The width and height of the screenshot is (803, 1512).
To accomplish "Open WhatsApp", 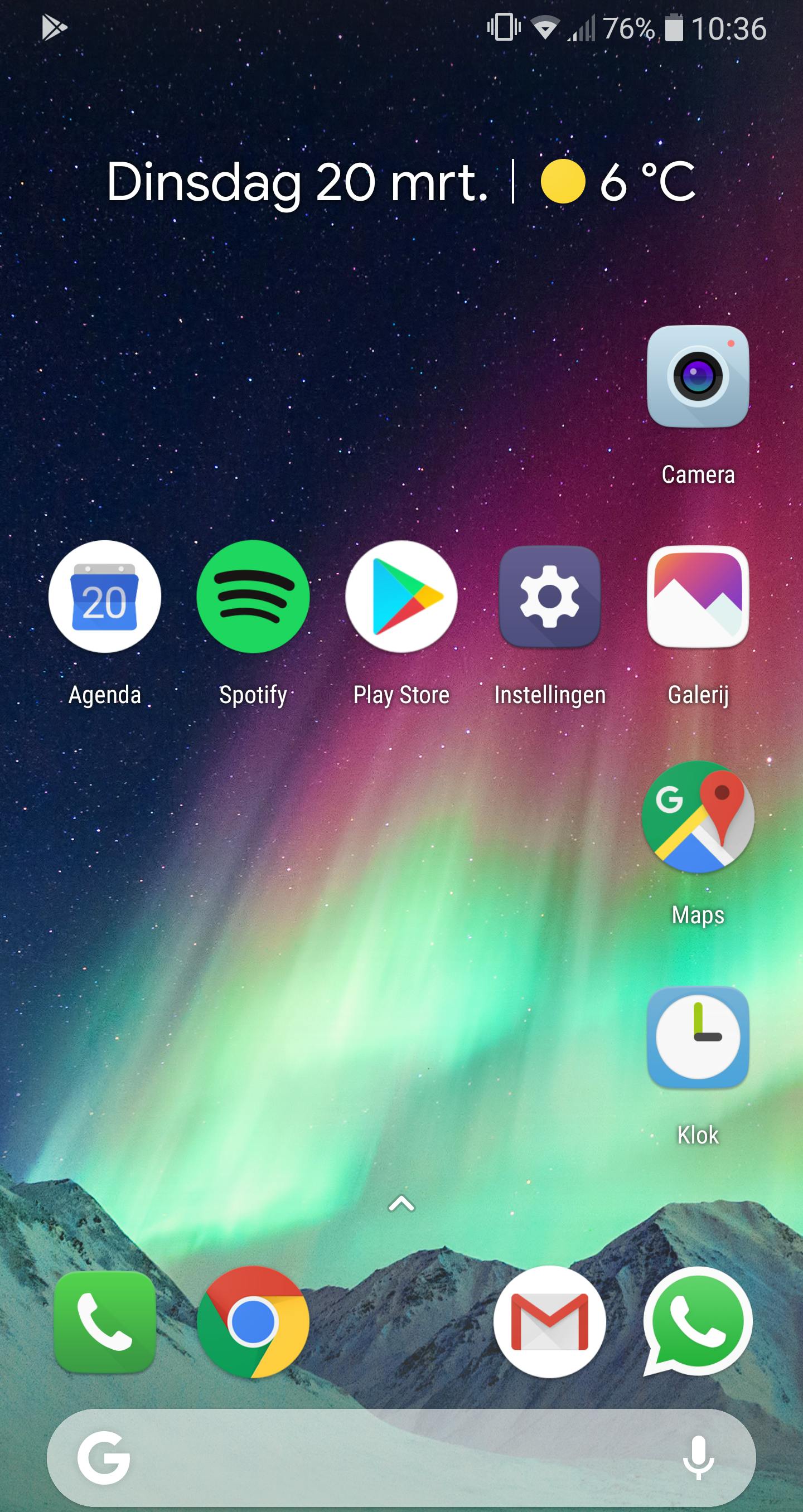I will point(698,1322).
